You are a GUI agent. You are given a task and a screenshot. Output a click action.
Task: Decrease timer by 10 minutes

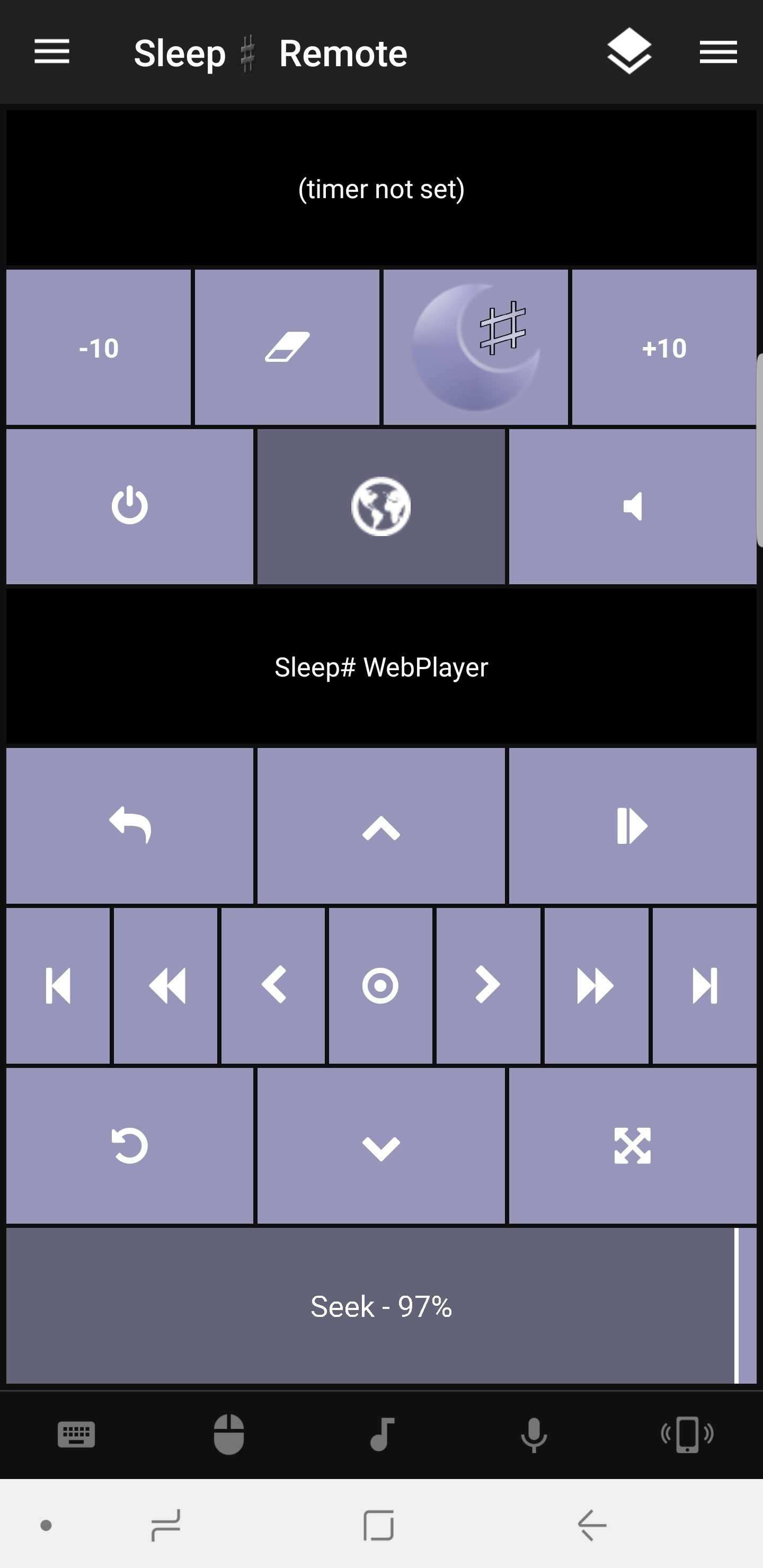click(99, 348)
